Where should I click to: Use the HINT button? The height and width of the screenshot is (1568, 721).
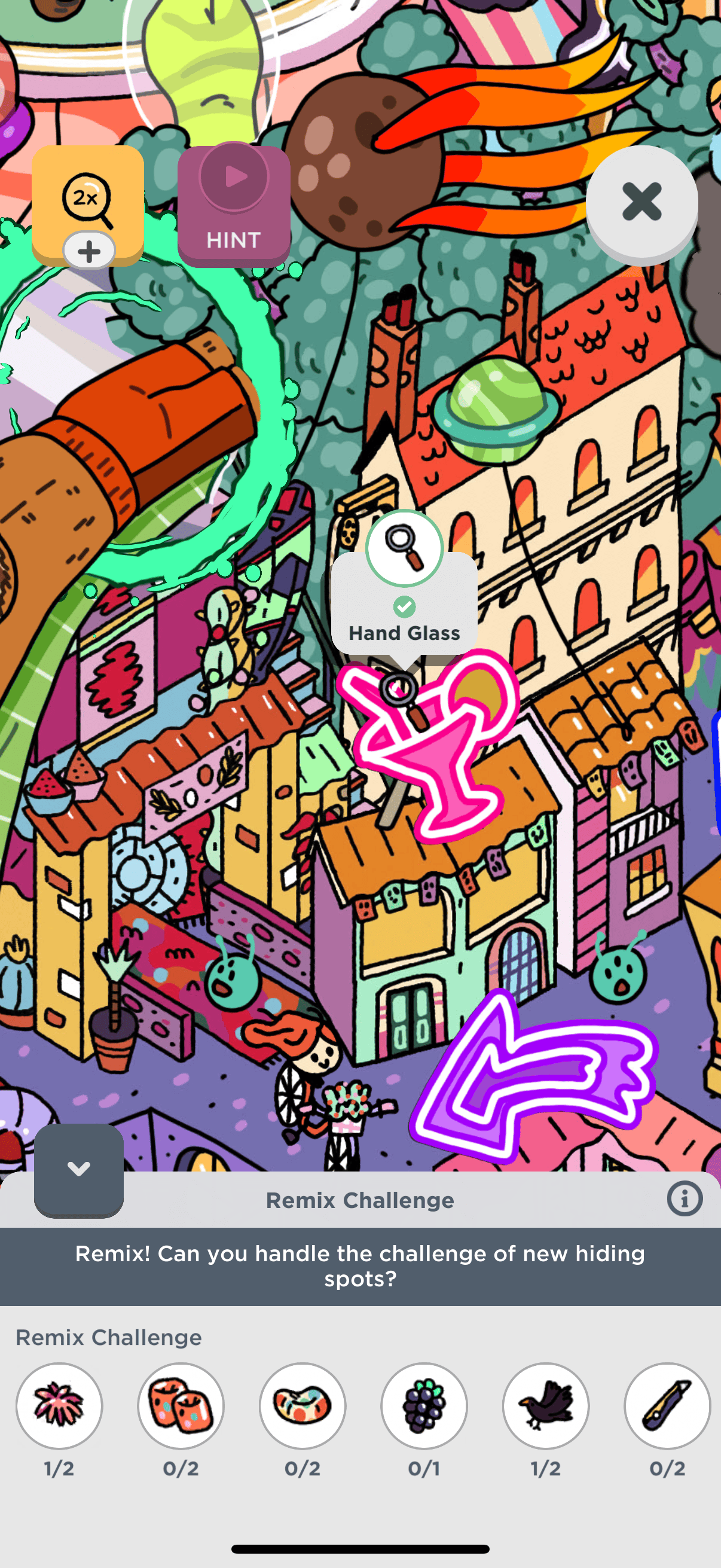pos(234,206)
